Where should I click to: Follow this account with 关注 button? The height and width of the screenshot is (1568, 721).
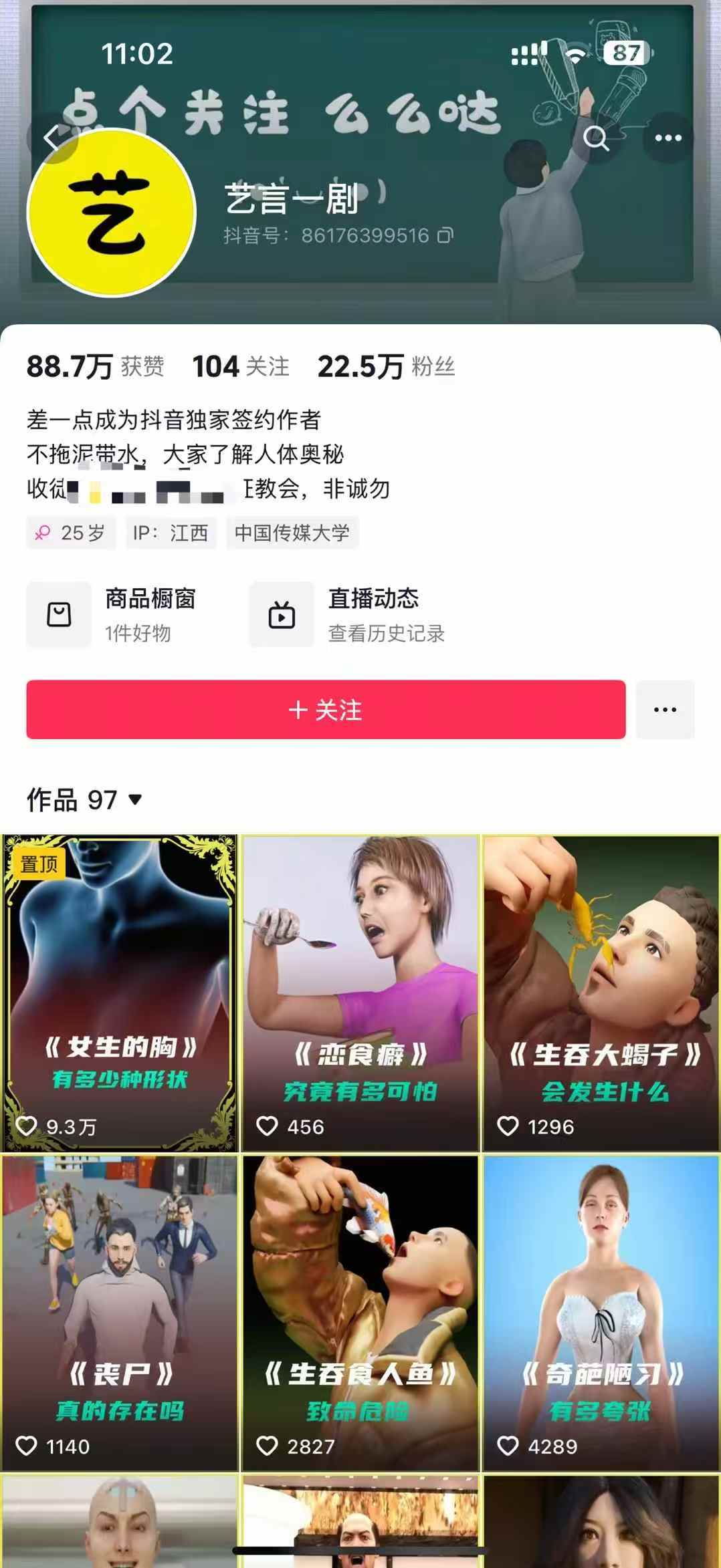tap(326, 710)
